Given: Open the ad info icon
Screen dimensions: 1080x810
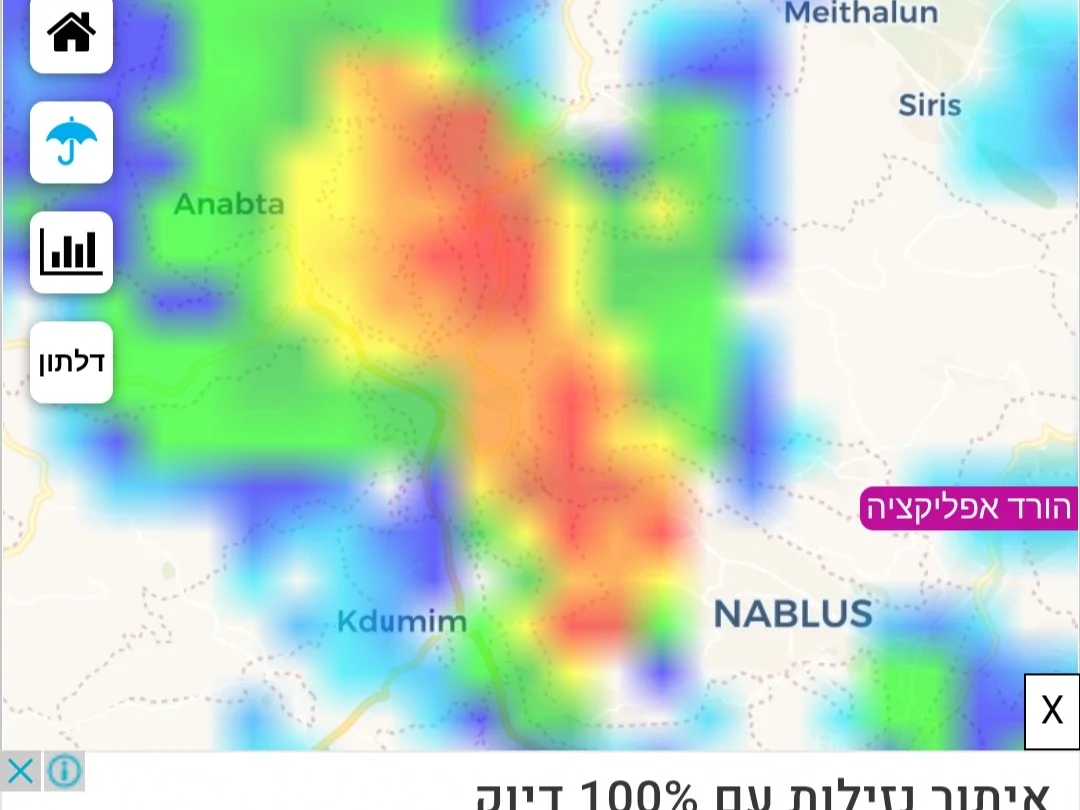Looking at the screenshot, I should click(x=64, y=771).
